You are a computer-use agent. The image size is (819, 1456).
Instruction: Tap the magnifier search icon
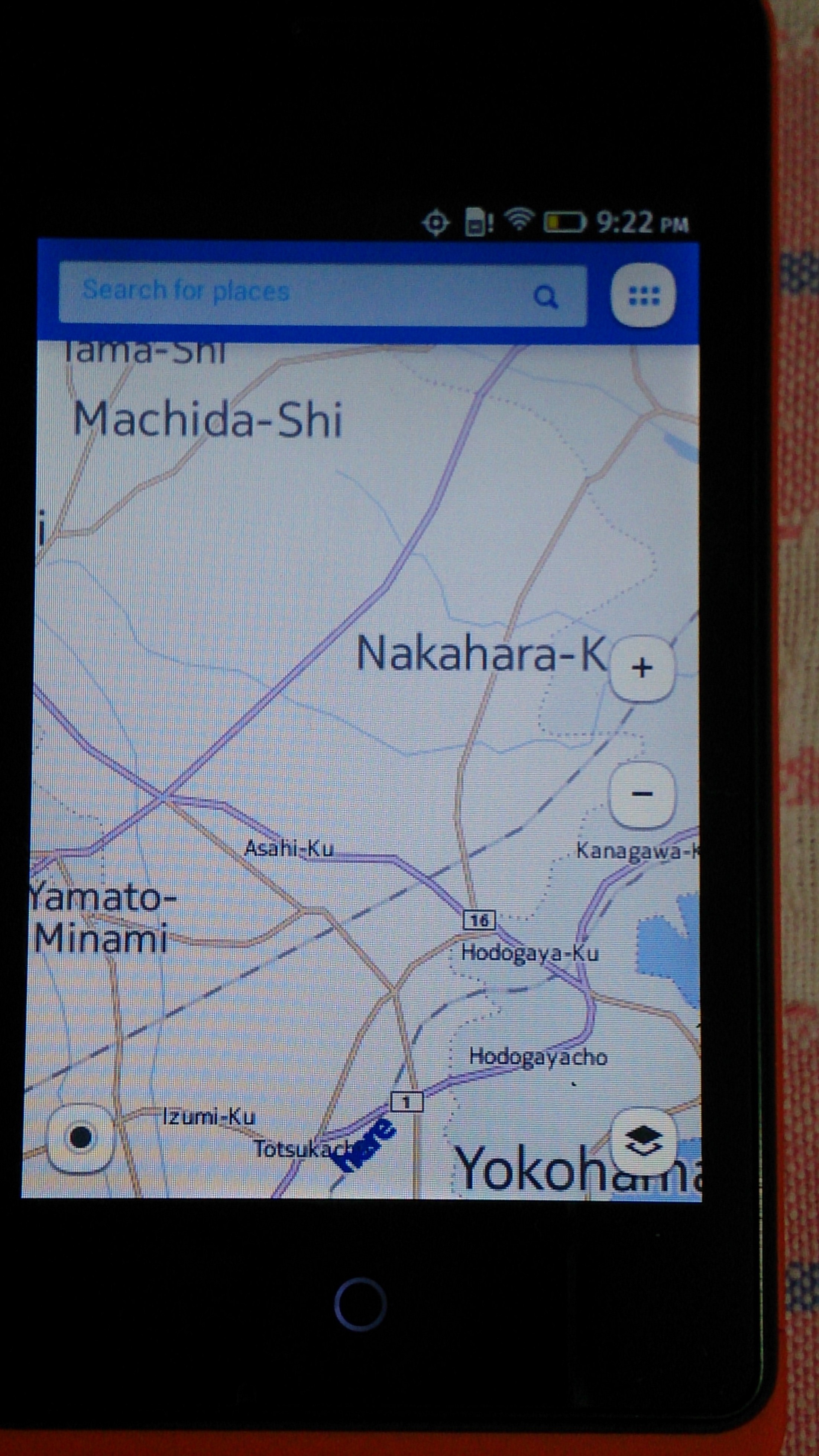coord(546,297)
